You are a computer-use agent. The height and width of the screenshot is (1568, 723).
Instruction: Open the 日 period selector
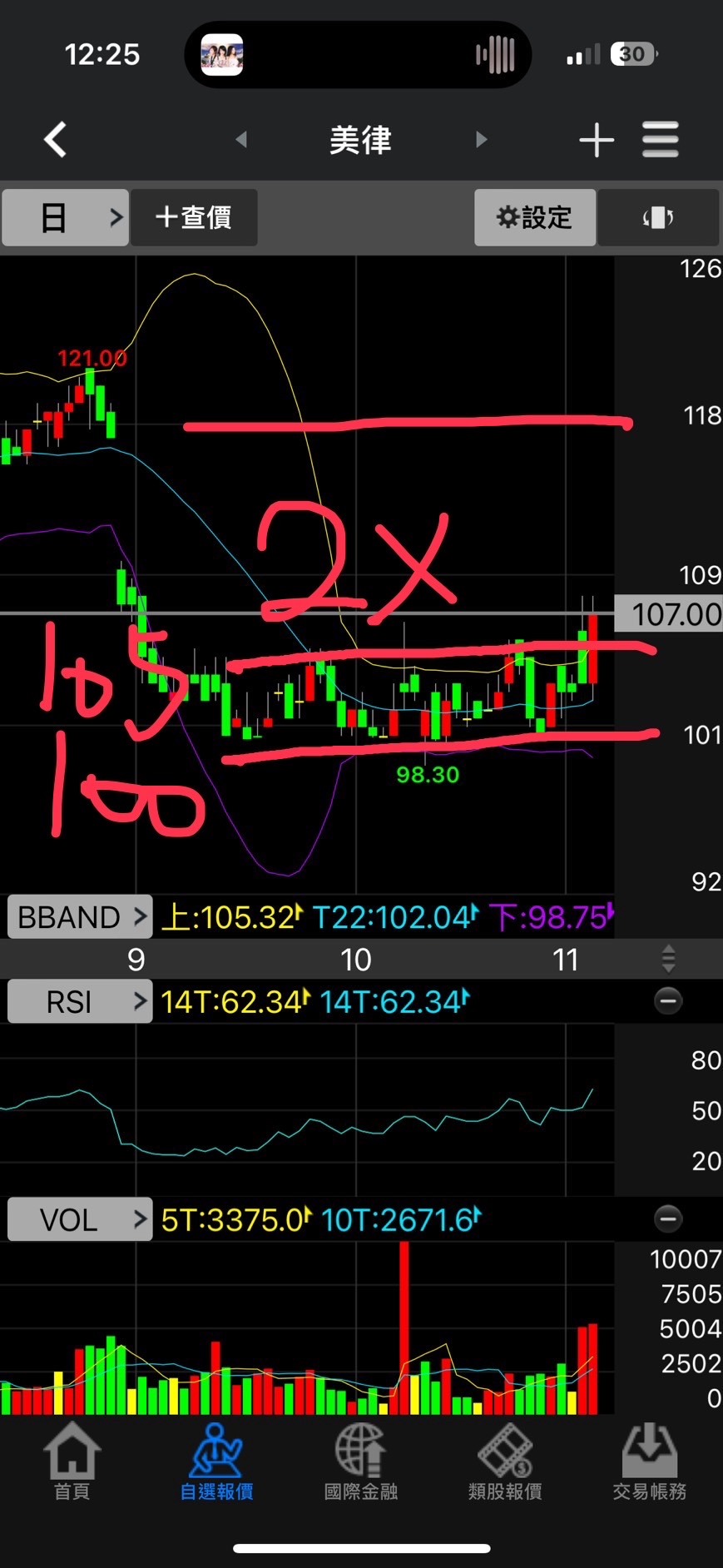(66, 217)
